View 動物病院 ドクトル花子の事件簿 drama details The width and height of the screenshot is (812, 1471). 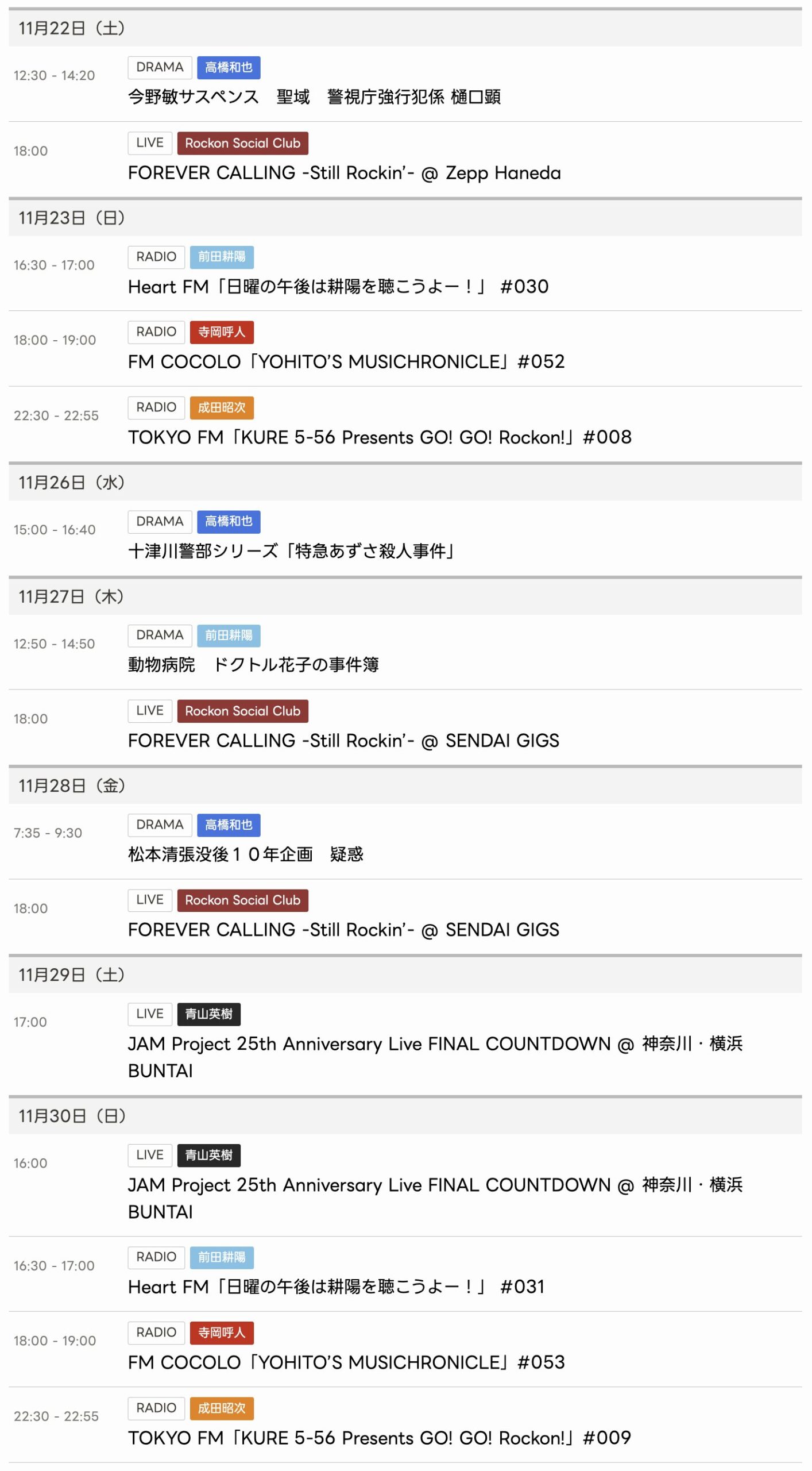pos(253,665)
